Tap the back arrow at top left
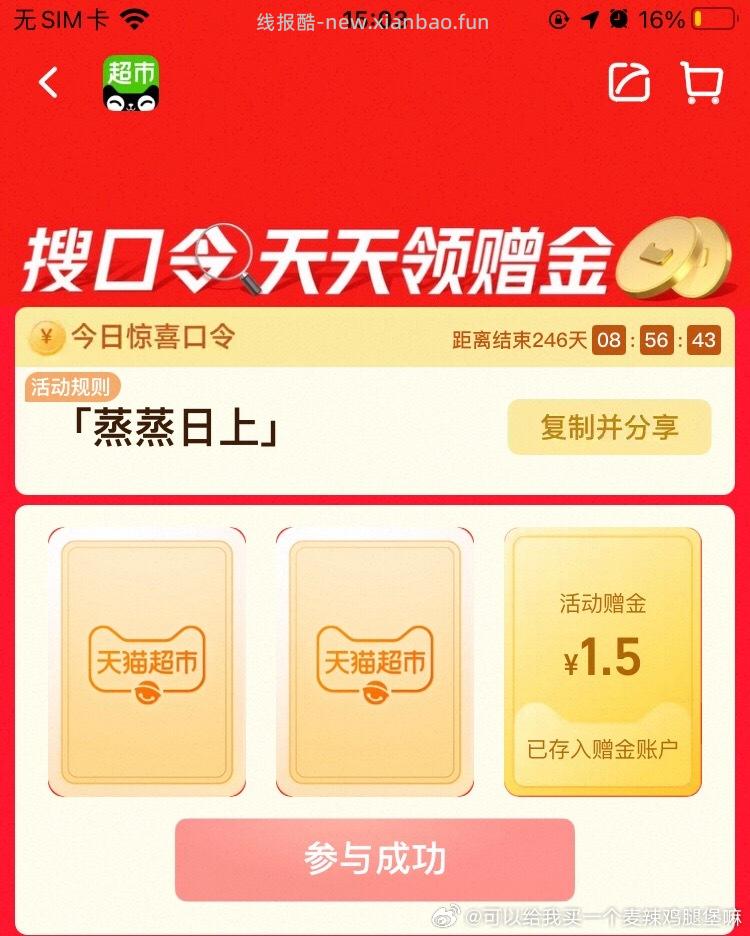 tap(47, 84)
